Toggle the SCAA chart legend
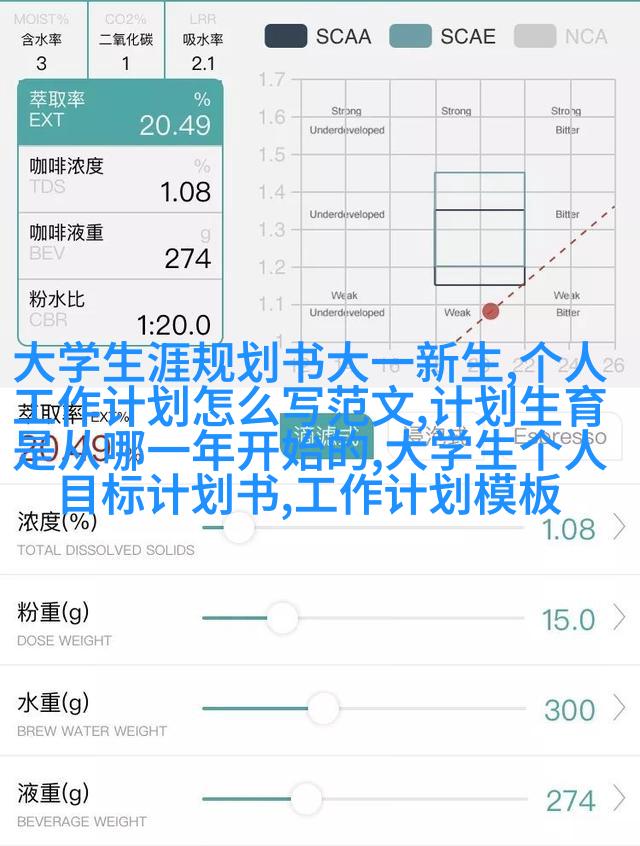This screenshot has width=640, height=846. click(318, 37)
